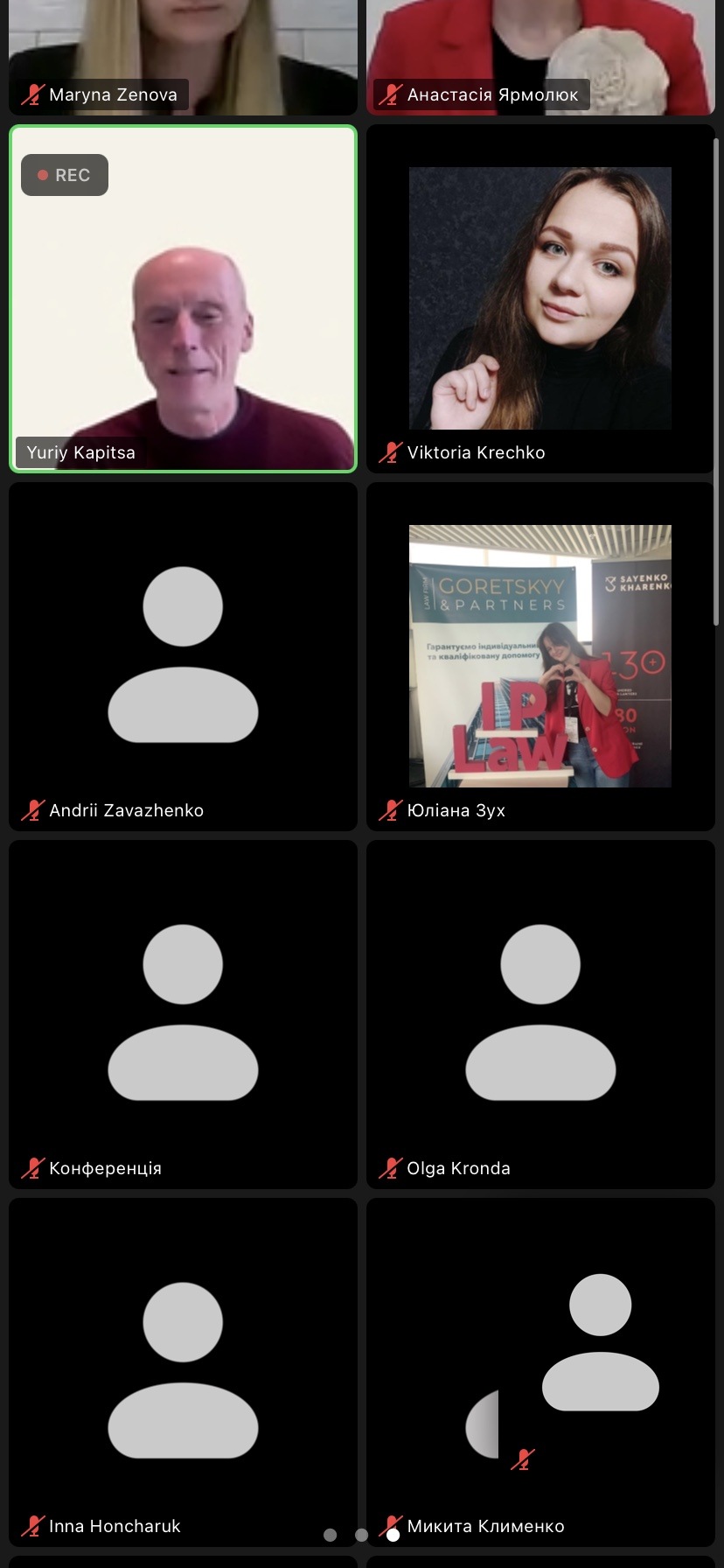The image size is (724, 1568).
Task: Open Olga Kronda's participant tile
Action: tap(540, 1013)
